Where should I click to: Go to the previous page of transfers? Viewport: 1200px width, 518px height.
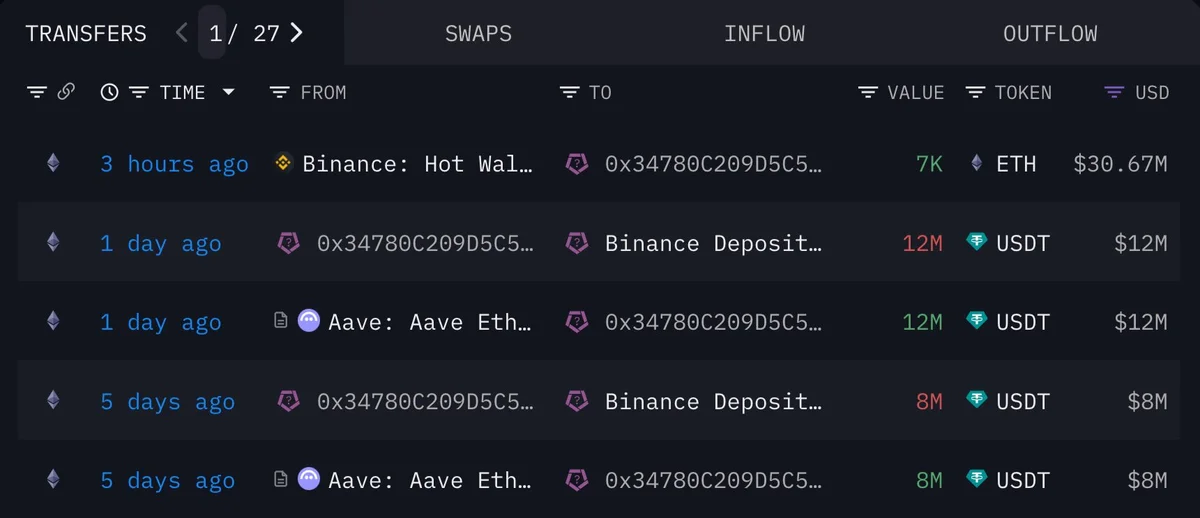pyautogui.click(x=181, y=33)
